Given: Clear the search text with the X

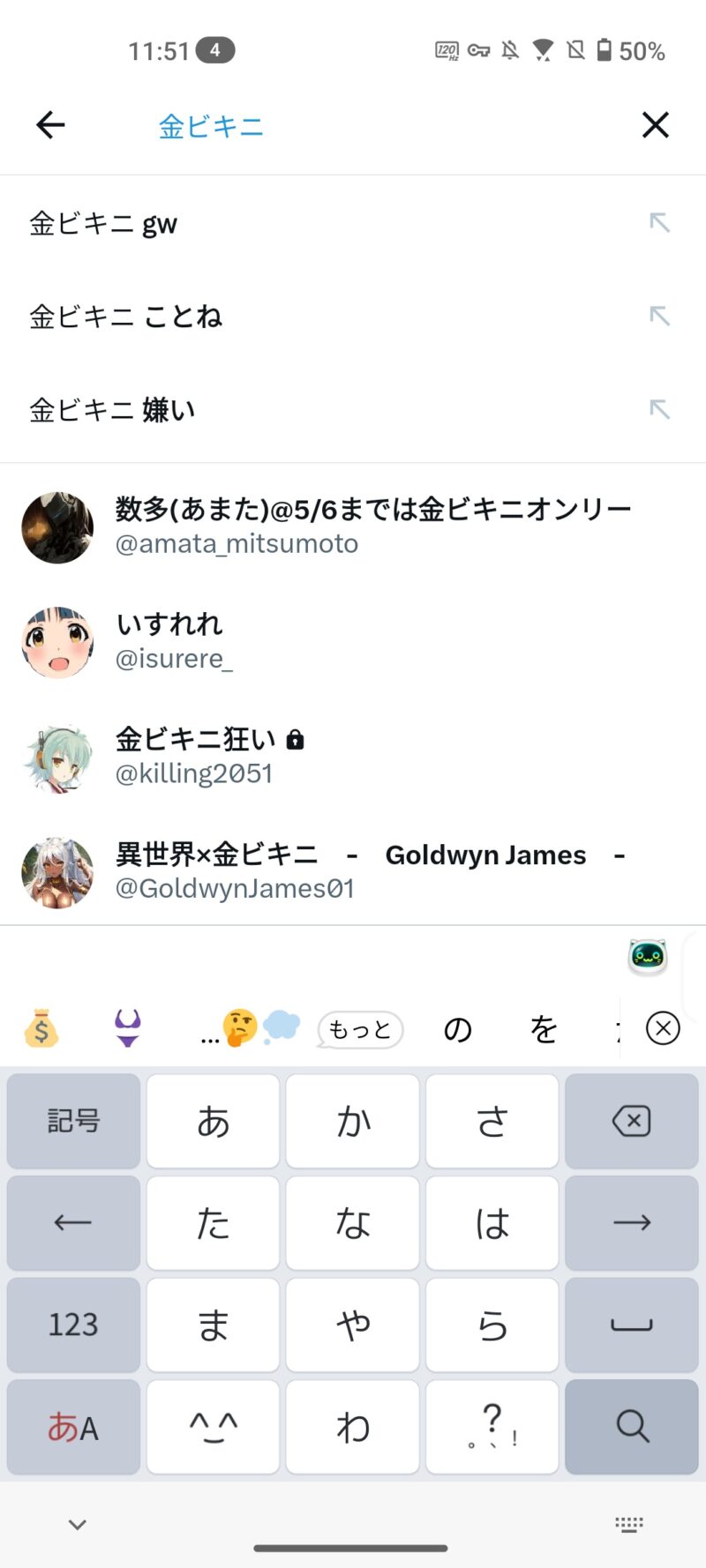Looking at the screenshot, I should 655,125.
